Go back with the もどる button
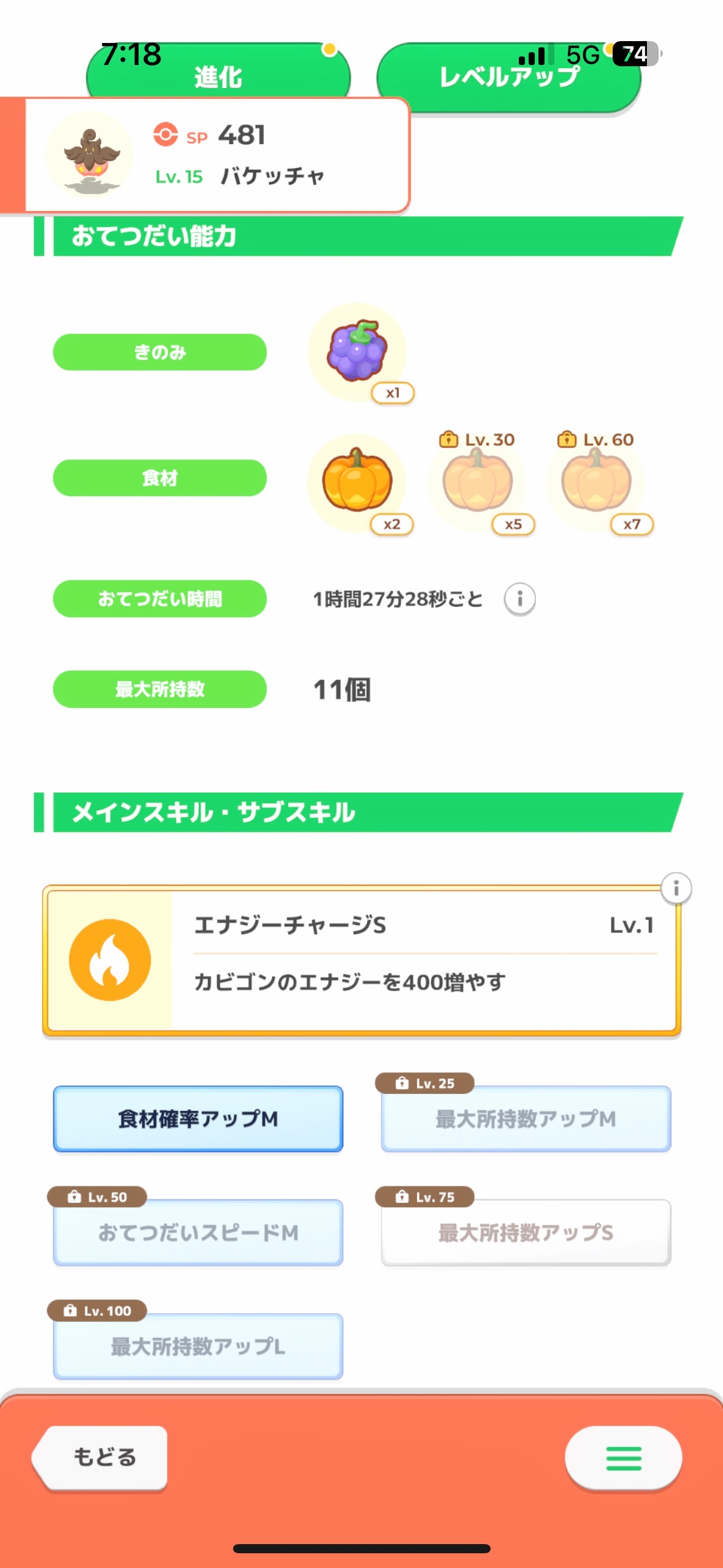Viewport: 723px width, 1568px height. (101, 1457)
